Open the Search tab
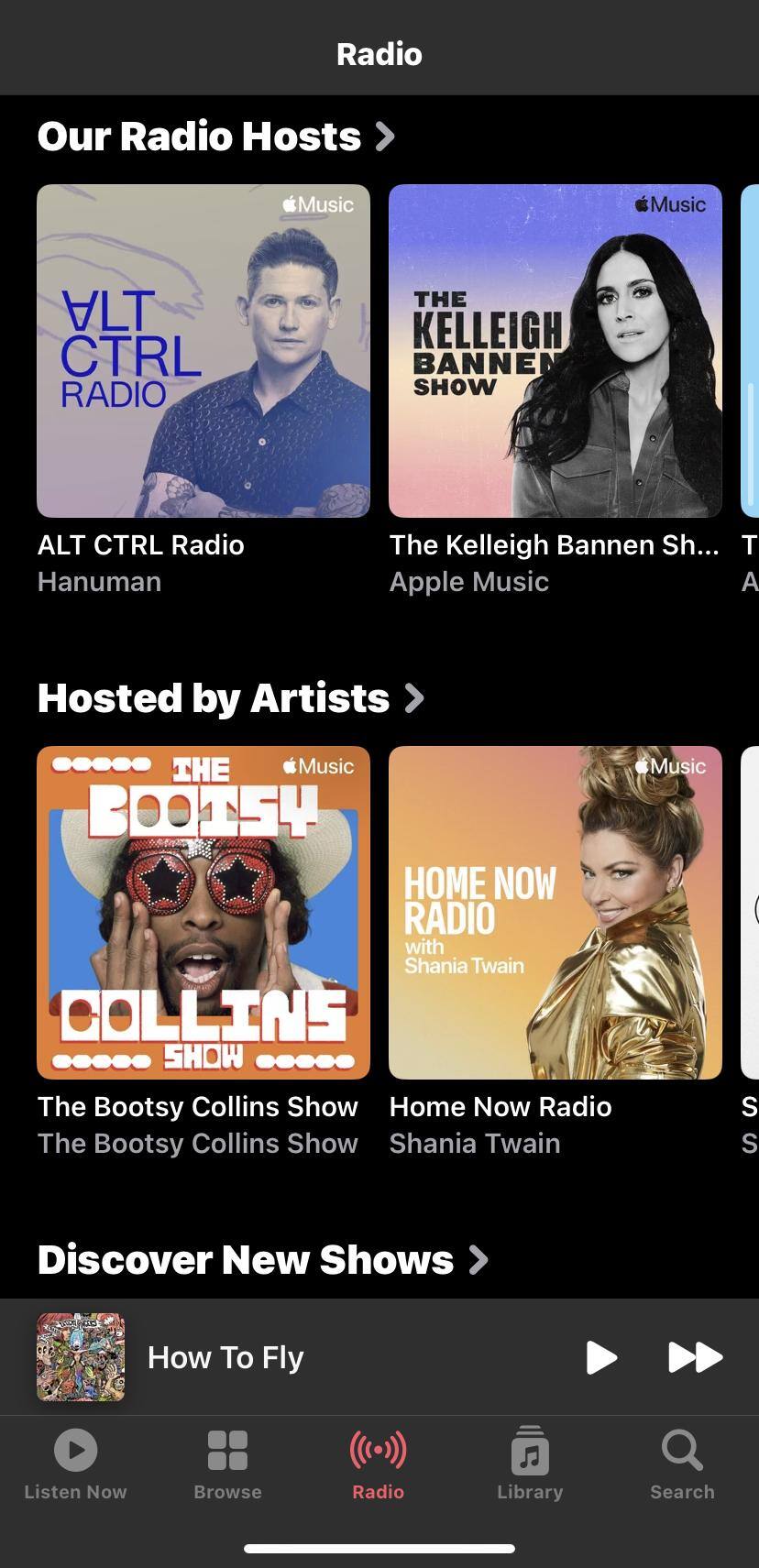Viewport: 759px width, 1568px height. click(x=682, y=1464)
